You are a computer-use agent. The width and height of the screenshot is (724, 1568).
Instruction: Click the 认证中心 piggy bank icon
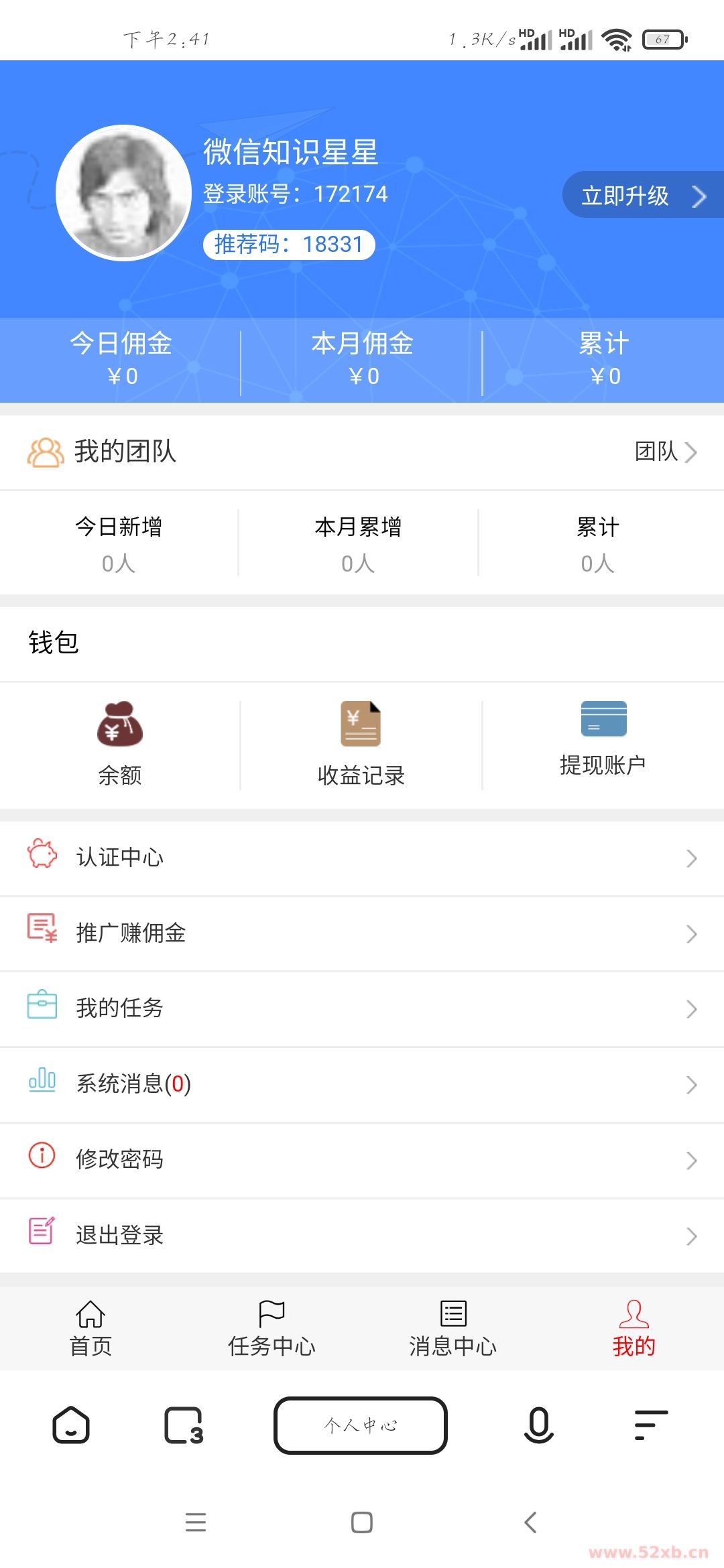(x=42, y=856)
